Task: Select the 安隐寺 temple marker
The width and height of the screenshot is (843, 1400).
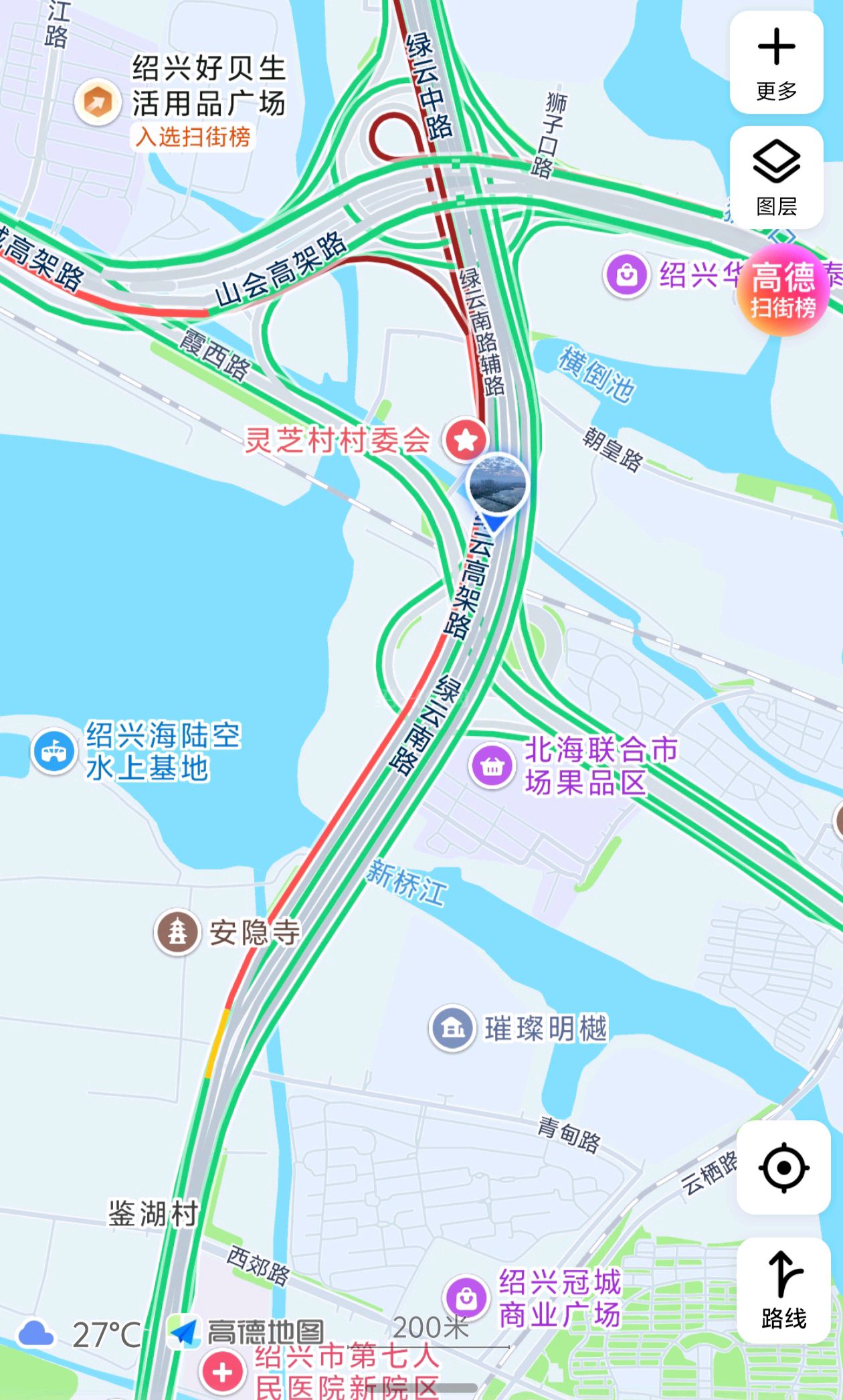Action: tap(178, 932)
